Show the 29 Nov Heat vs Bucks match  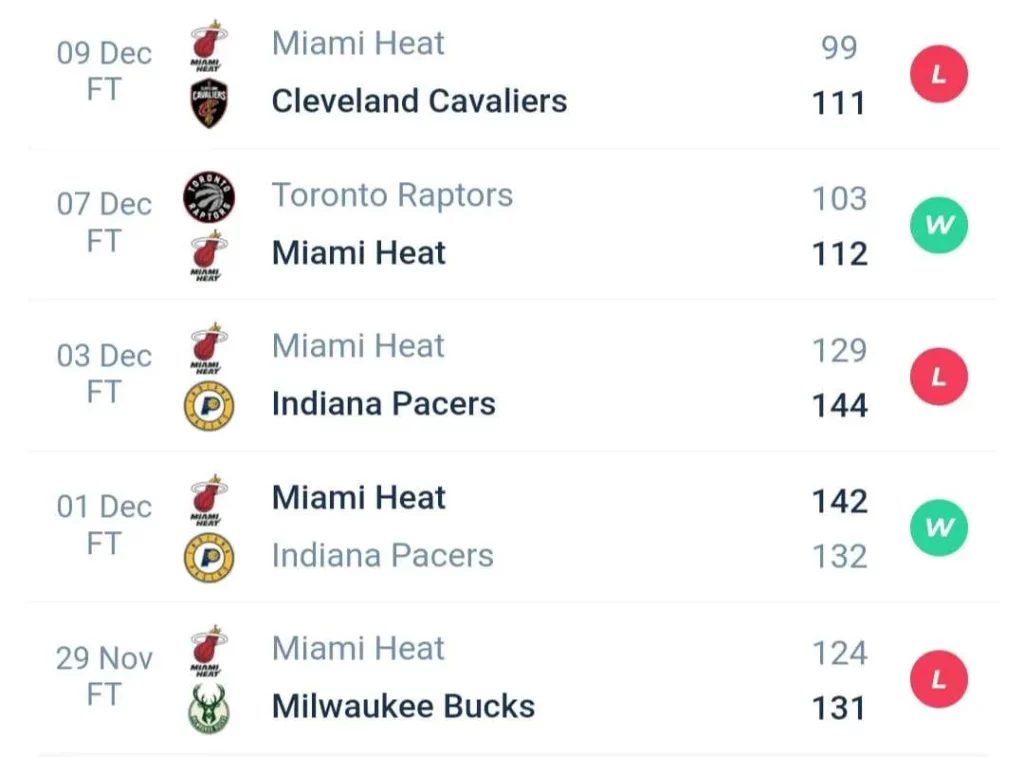tap(512, 679)
